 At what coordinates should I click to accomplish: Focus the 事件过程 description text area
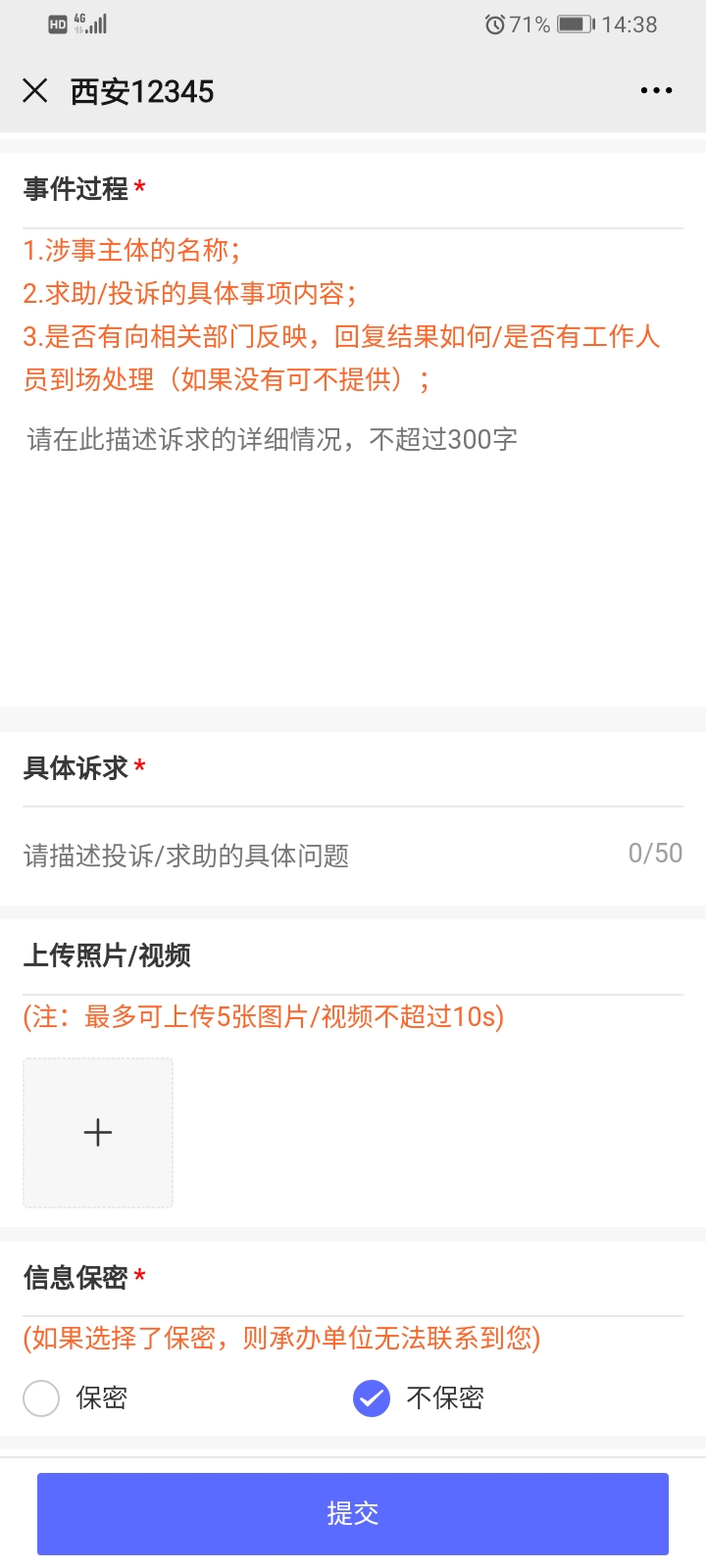[353, 549]
